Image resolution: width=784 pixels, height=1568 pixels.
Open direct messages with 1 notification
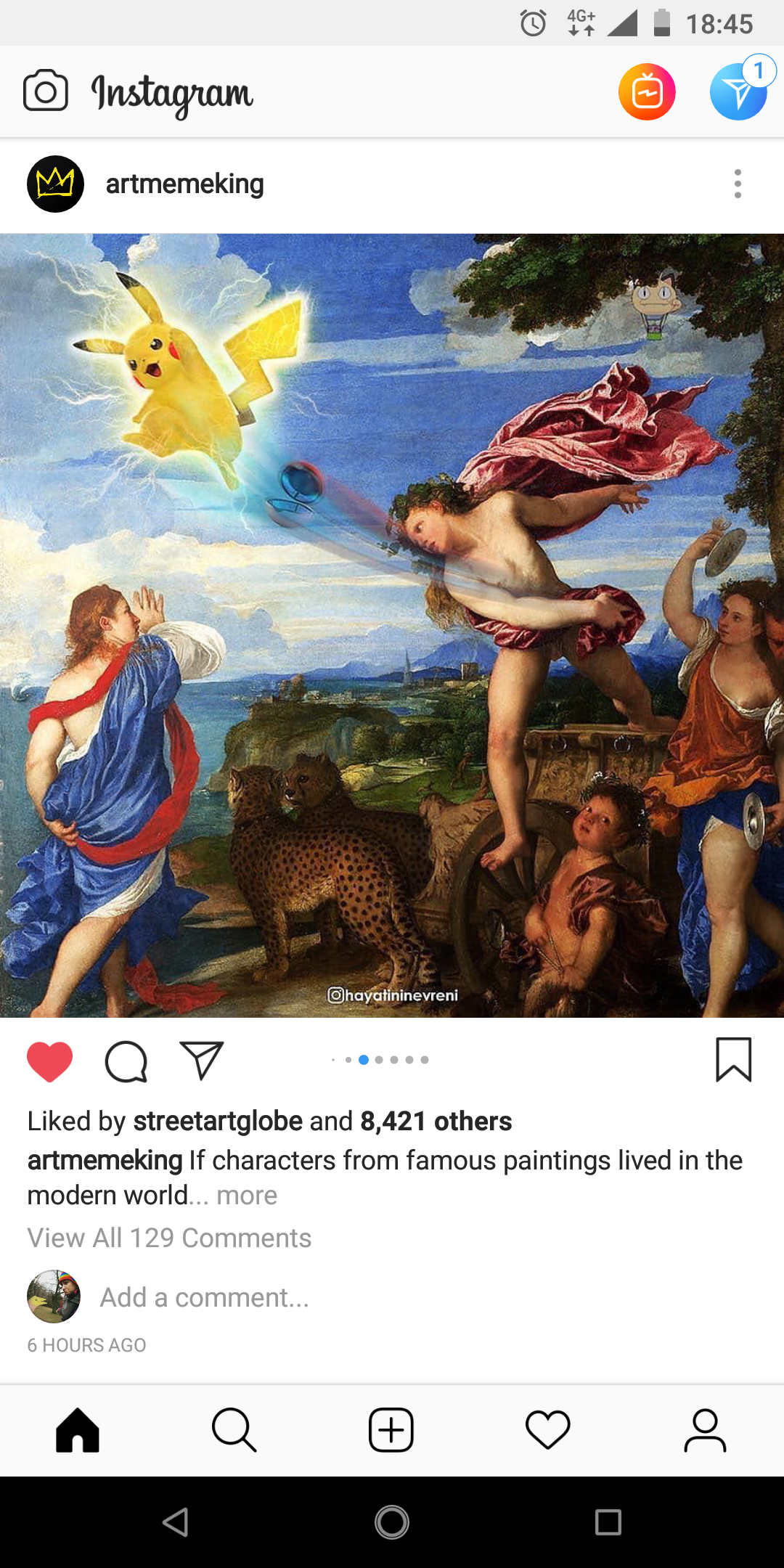[740, 90]
